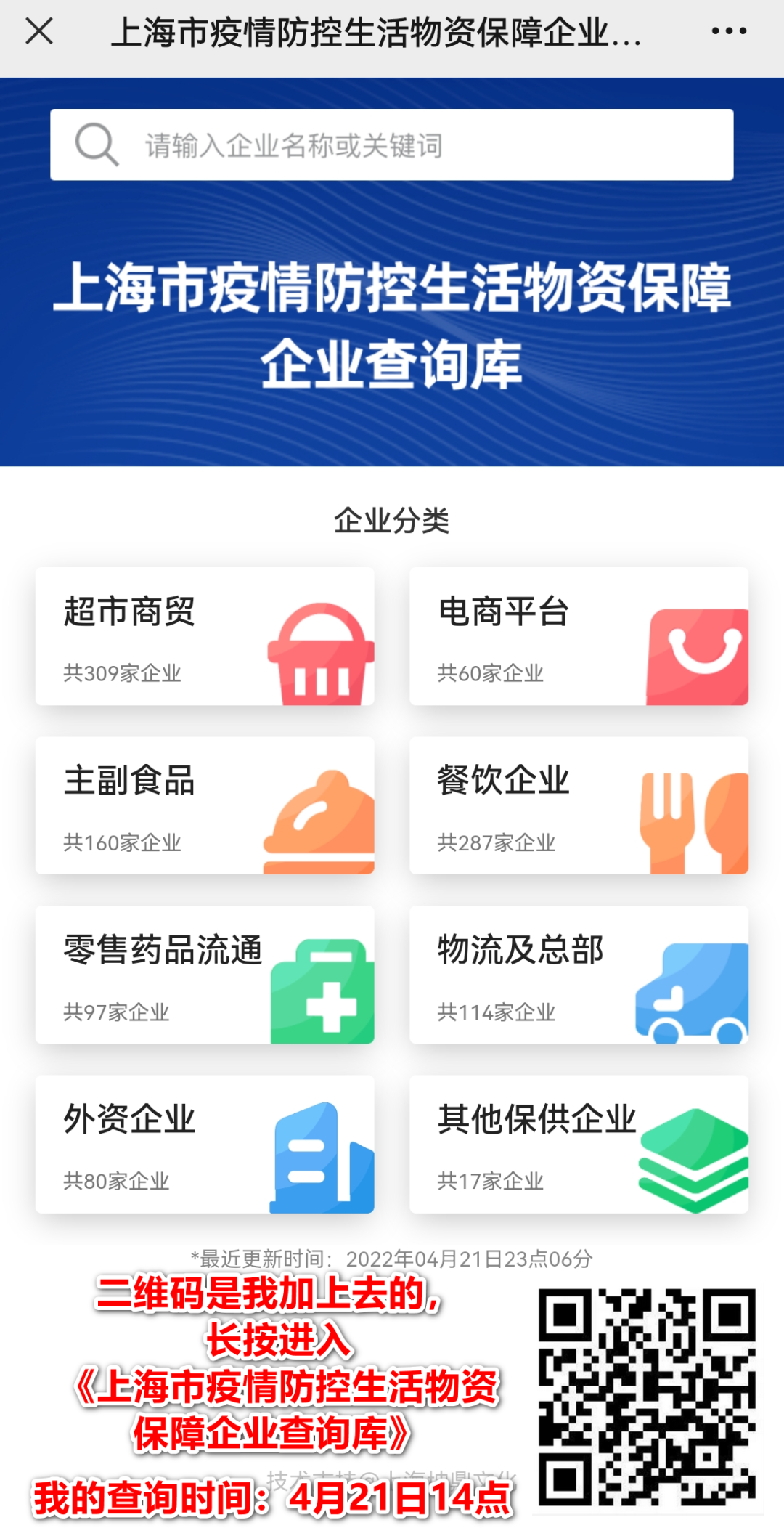This screenshot has height=1528, width=784.
Task: Tap the enterprise name search box
Action: (x=392, y=145)
